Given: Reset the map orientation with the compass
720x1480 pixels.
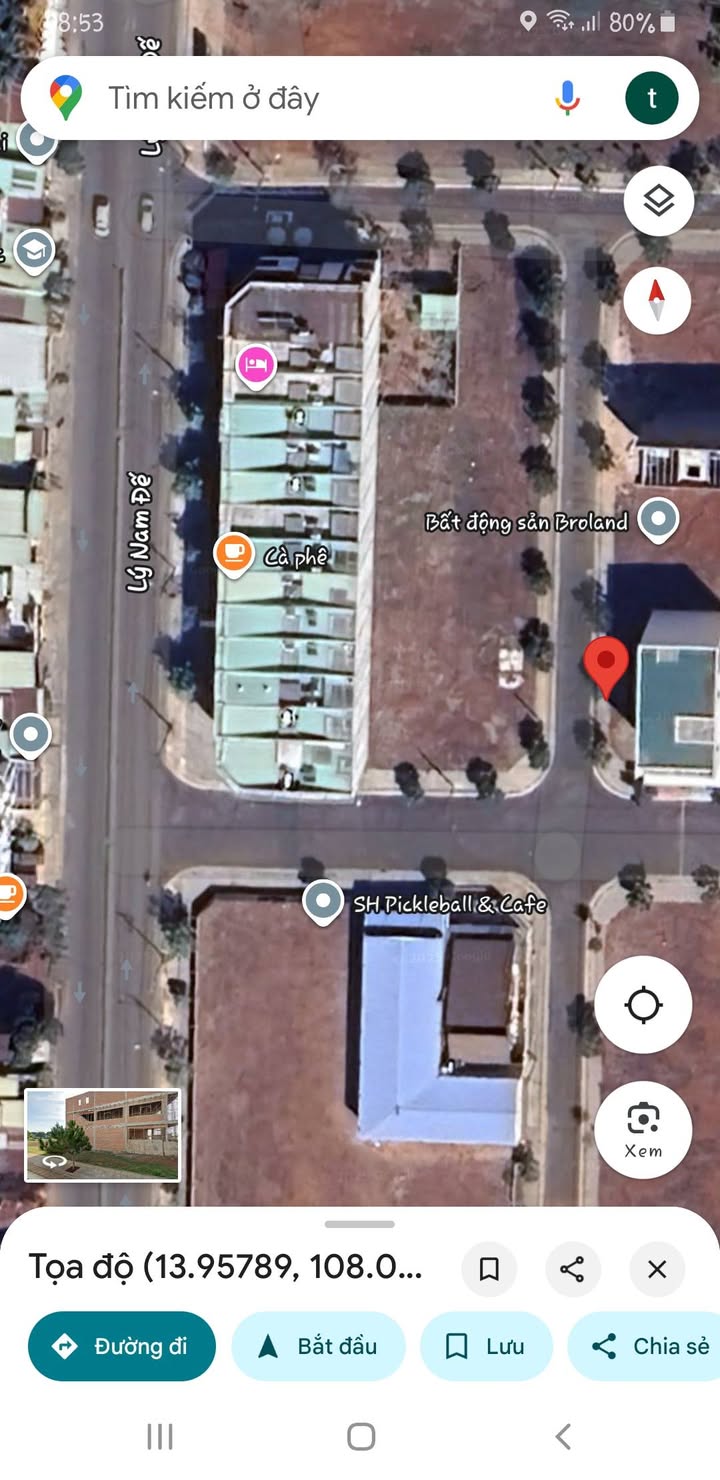Looking at the screenshot, I should click(658, 300).
